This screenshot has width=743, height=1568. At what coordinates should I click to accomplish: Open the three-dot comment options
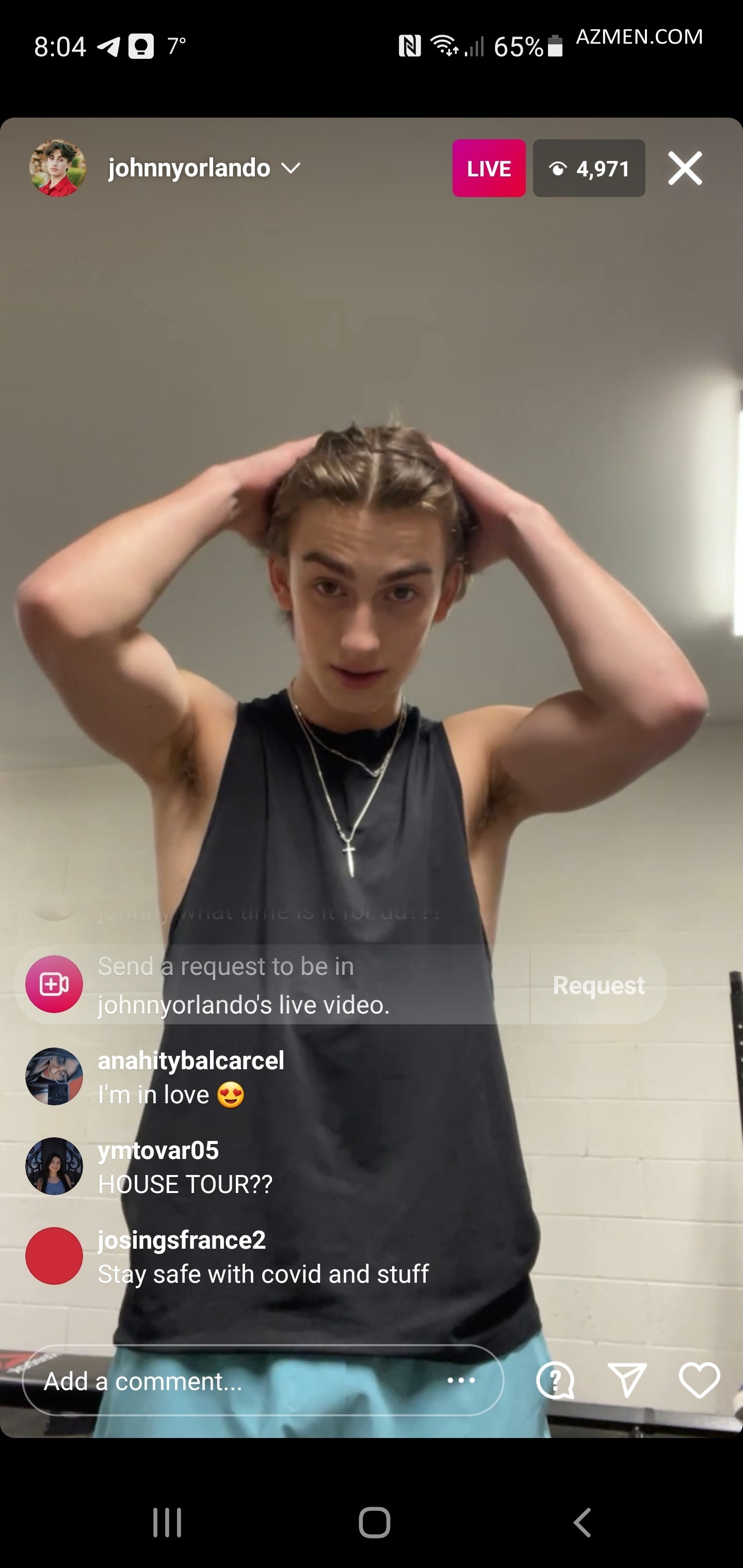tap(461, 1381)
